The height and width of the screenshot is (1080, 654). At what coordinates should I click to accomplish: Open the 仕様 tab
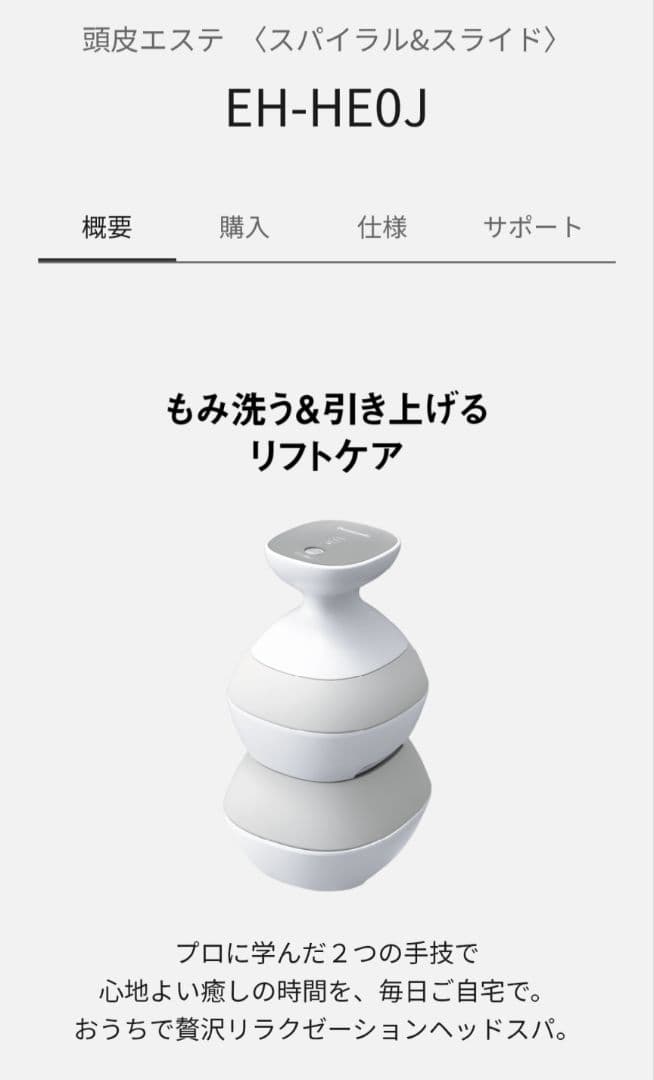click(382, 227)
